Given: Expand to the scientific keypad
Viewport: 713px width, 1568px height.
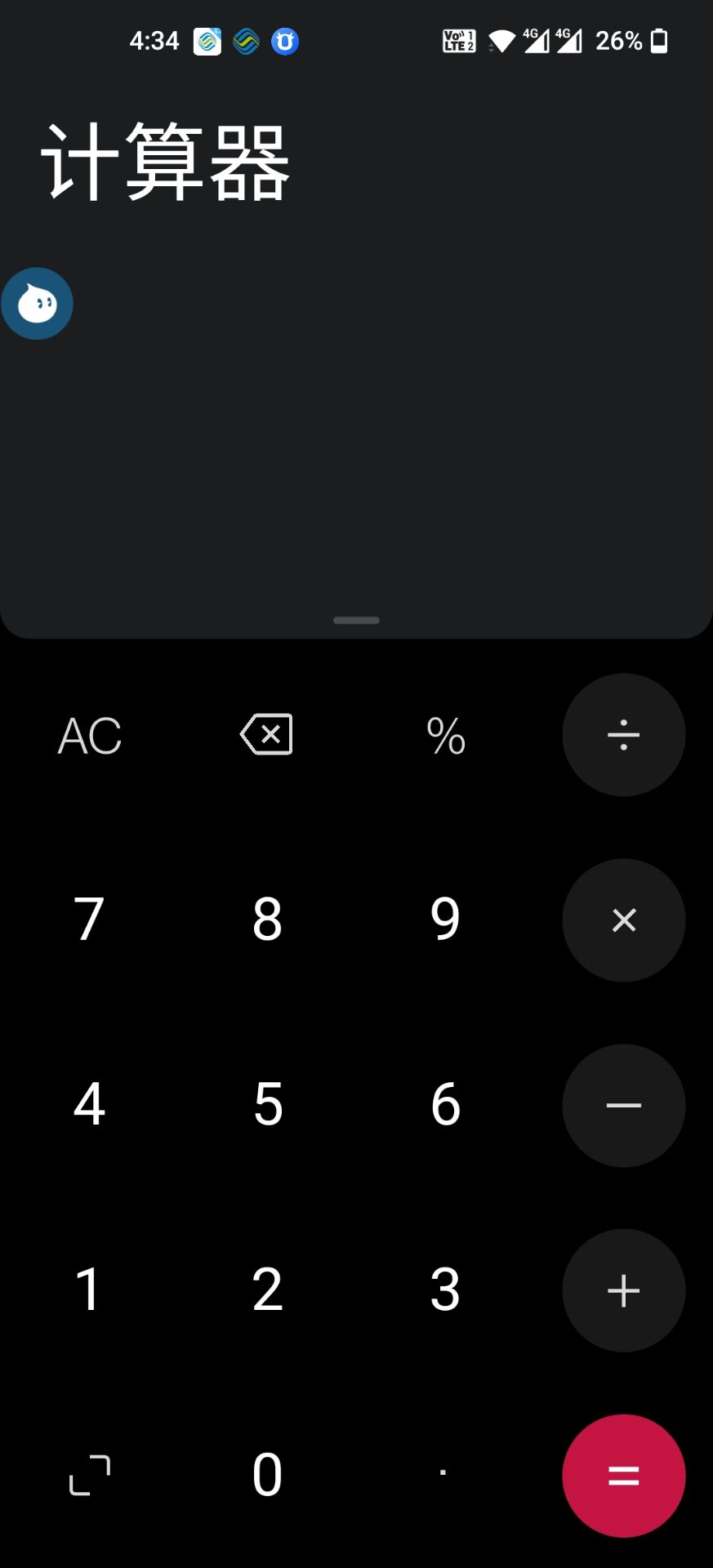Looking at the screenshot, I should (90, 1475).
